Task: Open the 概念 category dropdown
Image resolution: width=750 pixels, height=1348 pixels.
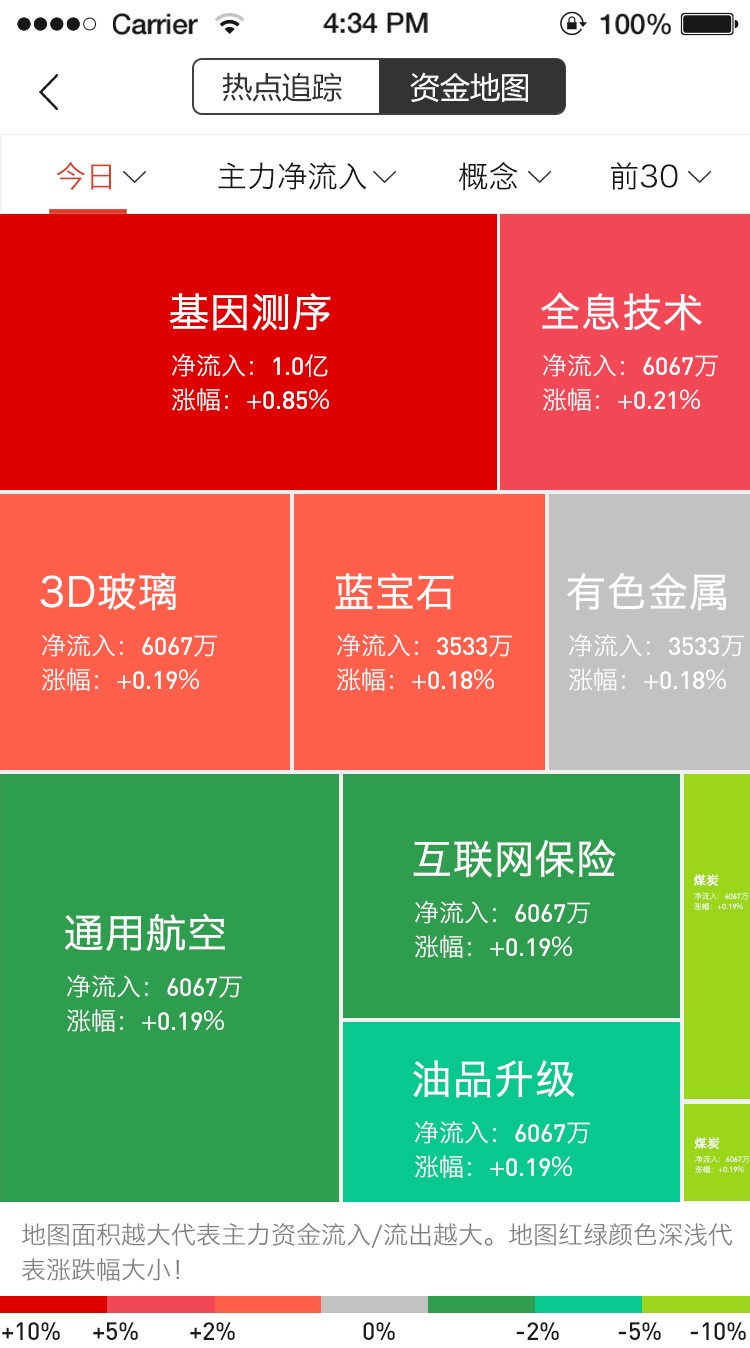Action: 505,177
